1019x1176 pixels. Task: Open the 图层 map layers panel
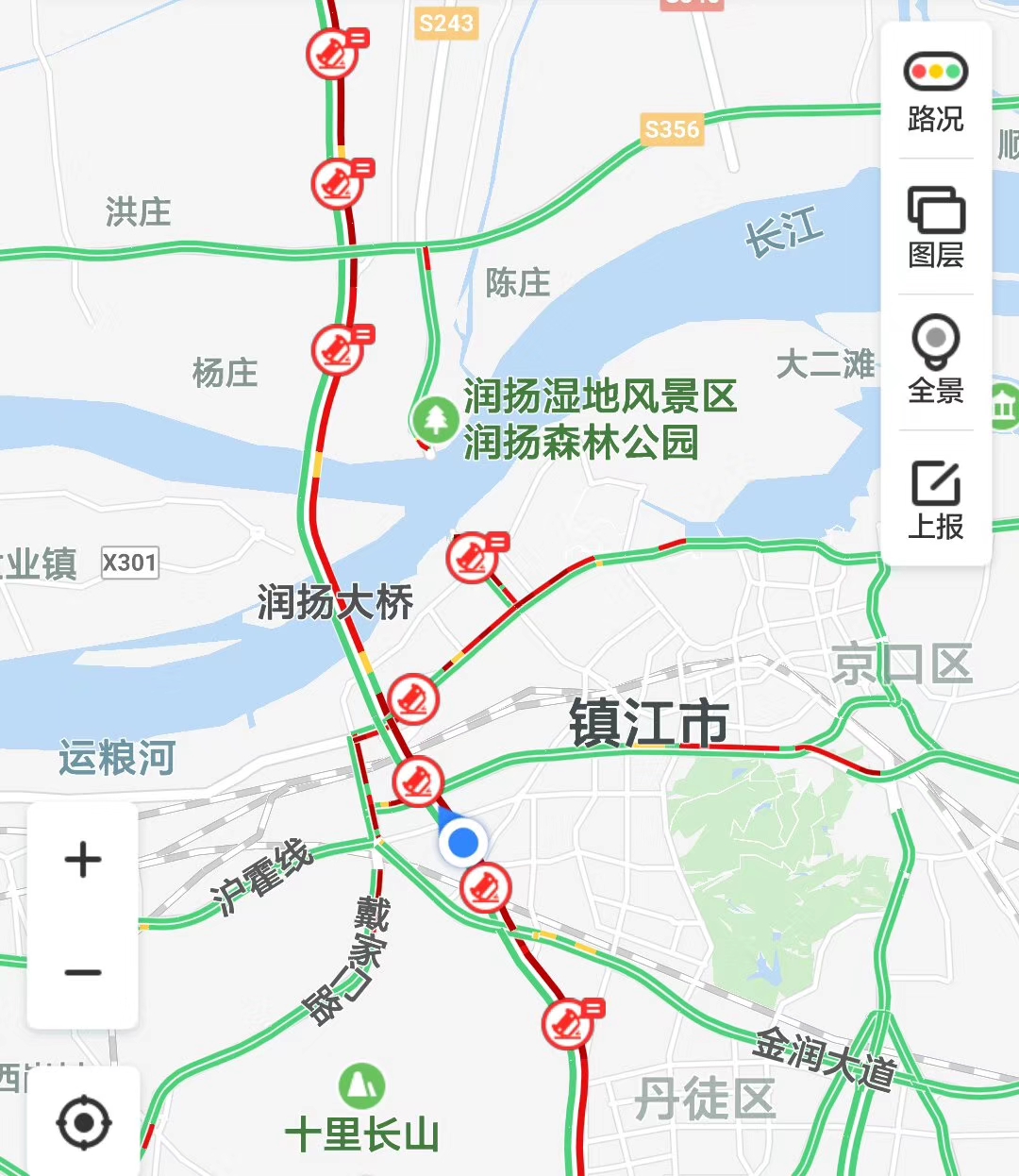pyautogui.click(x=935, y=227)
